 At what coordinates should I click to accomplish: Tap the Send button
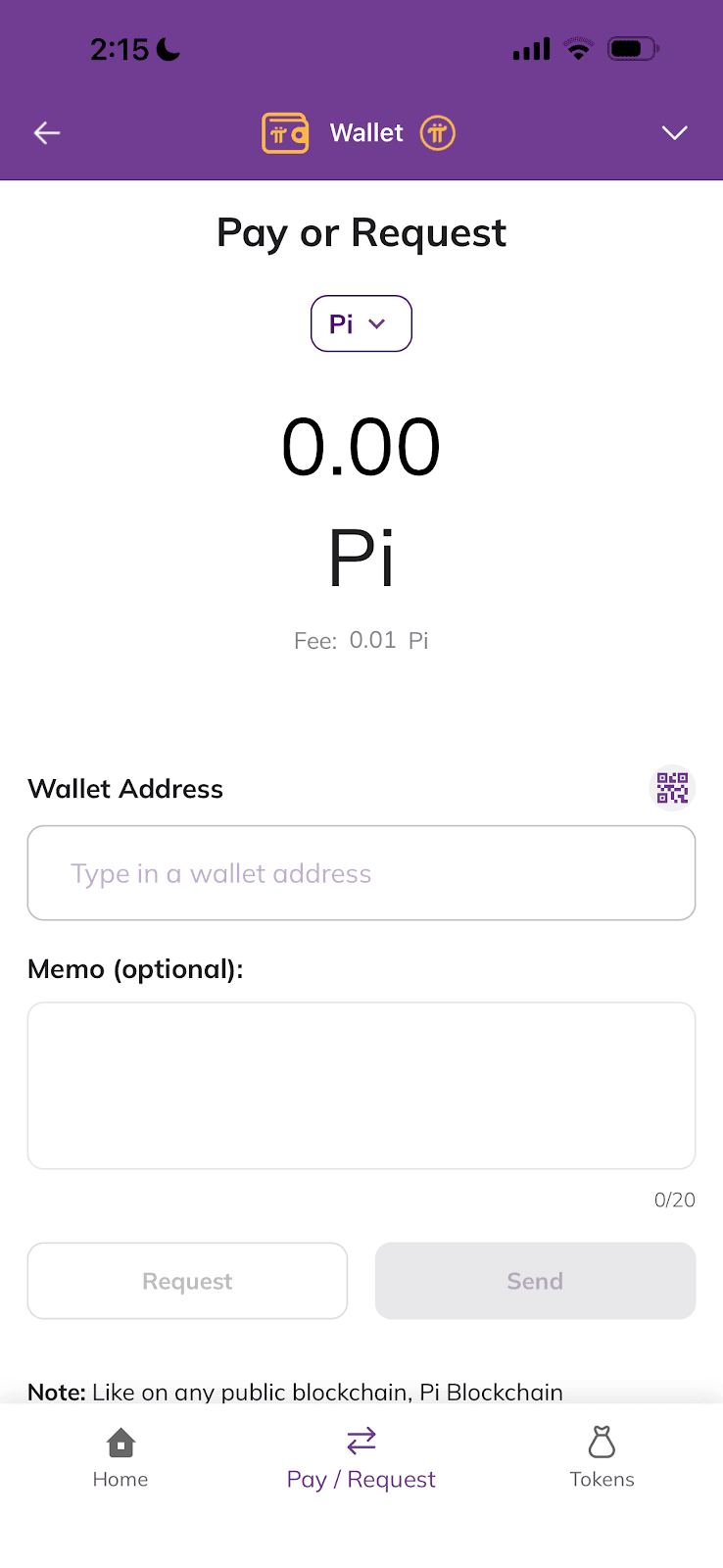tap(535, 1281)
